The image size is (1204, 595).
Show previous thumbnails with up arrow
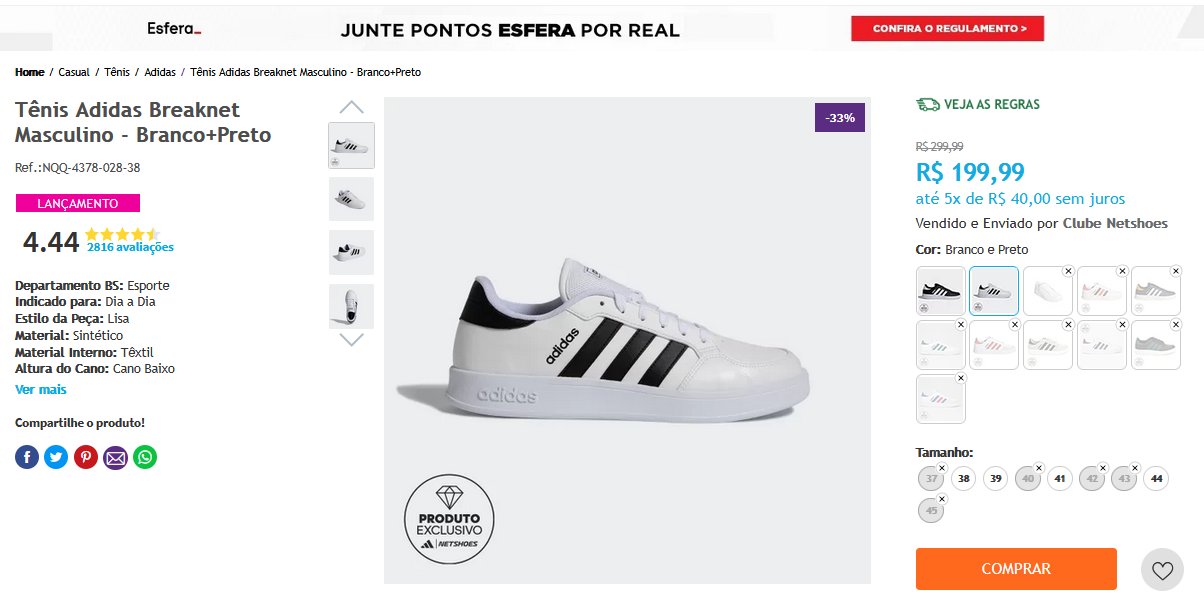tap(351, 107)
